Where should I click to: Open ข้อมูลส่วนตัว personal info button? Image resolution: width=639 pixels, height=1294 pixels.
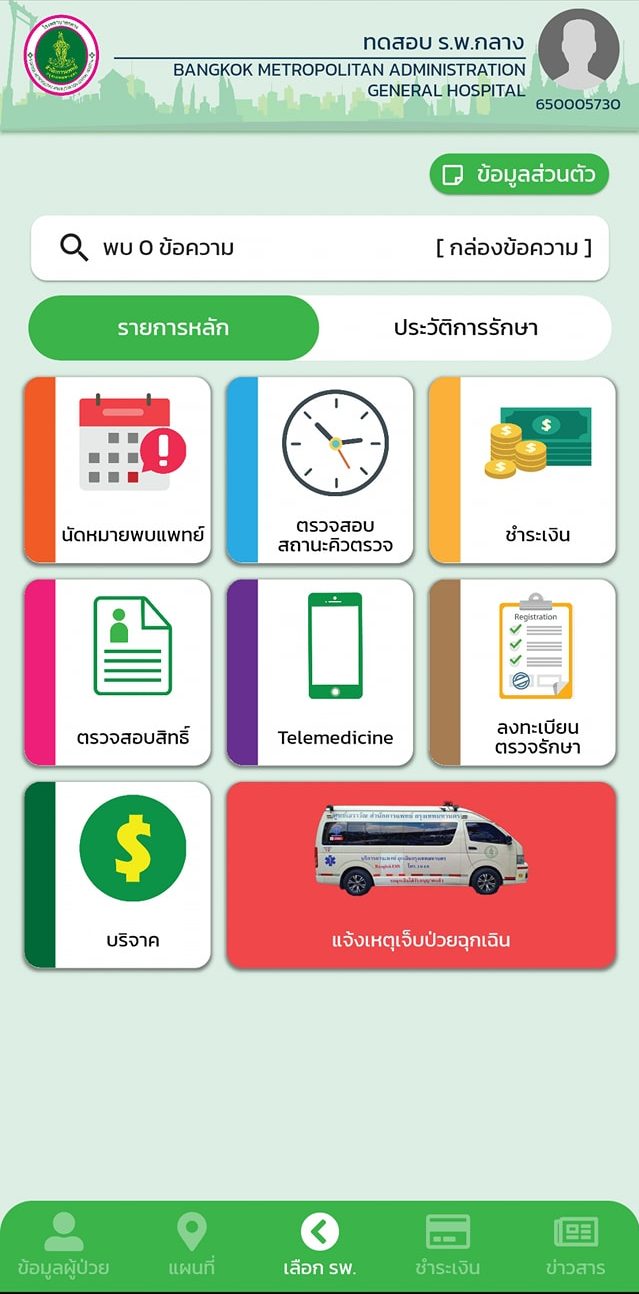[519, 175]
